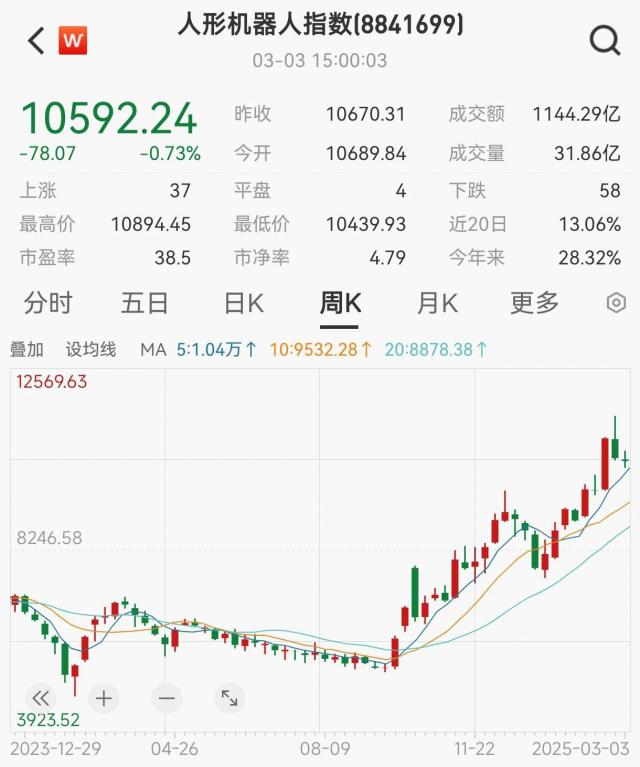Viewport: 640px width, 767px height.
Task: Switch to the 月K monthly chart
Action: coord(437,303)
